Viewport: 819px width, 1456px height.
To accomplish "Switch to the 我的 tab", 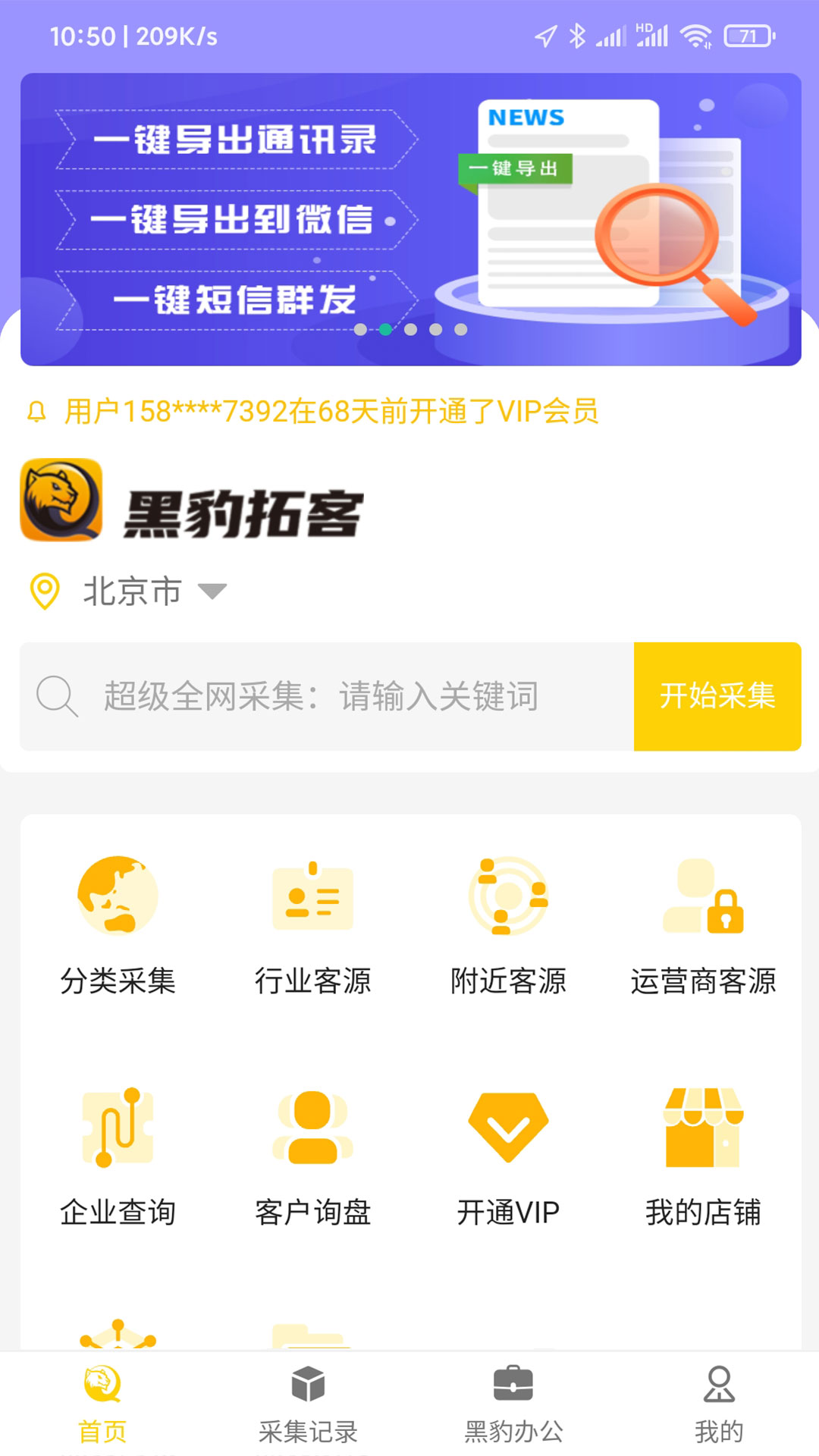I will point(718,1403).
